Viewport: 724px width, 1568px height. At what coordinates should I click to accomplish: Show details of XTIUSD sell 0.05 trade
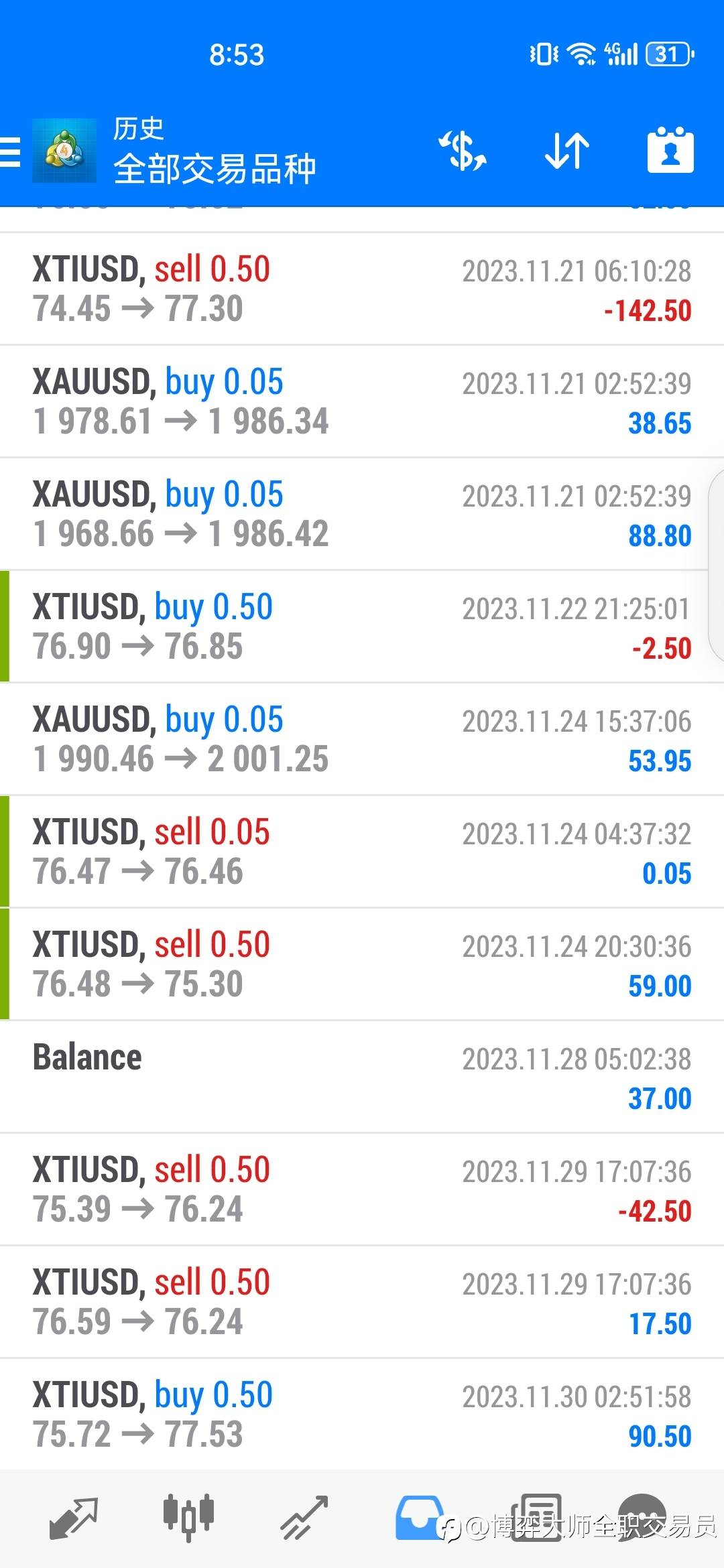pyautogui.click(x=362, y=852)
